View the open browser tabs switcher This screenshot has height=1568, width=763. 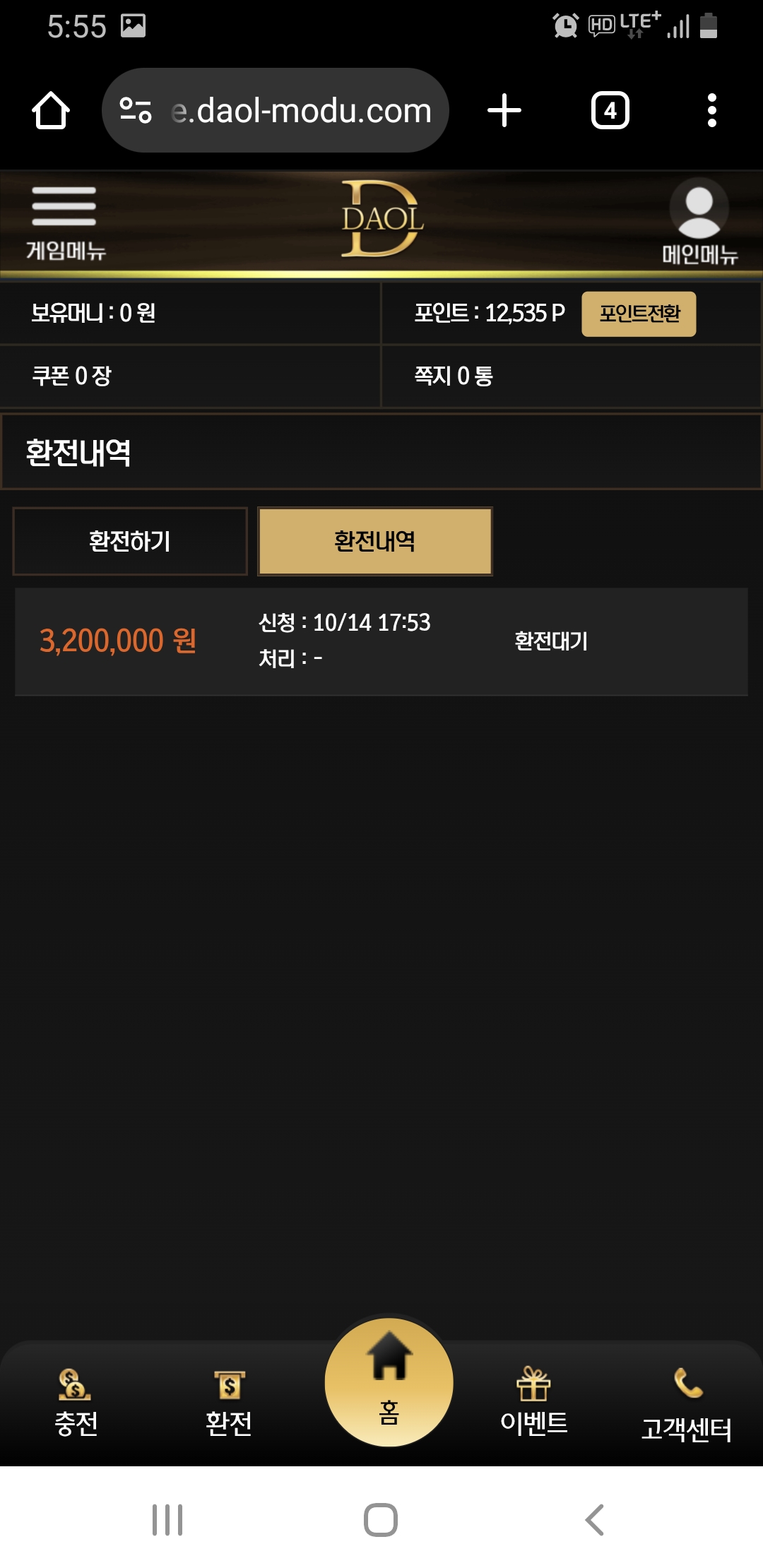610,111
